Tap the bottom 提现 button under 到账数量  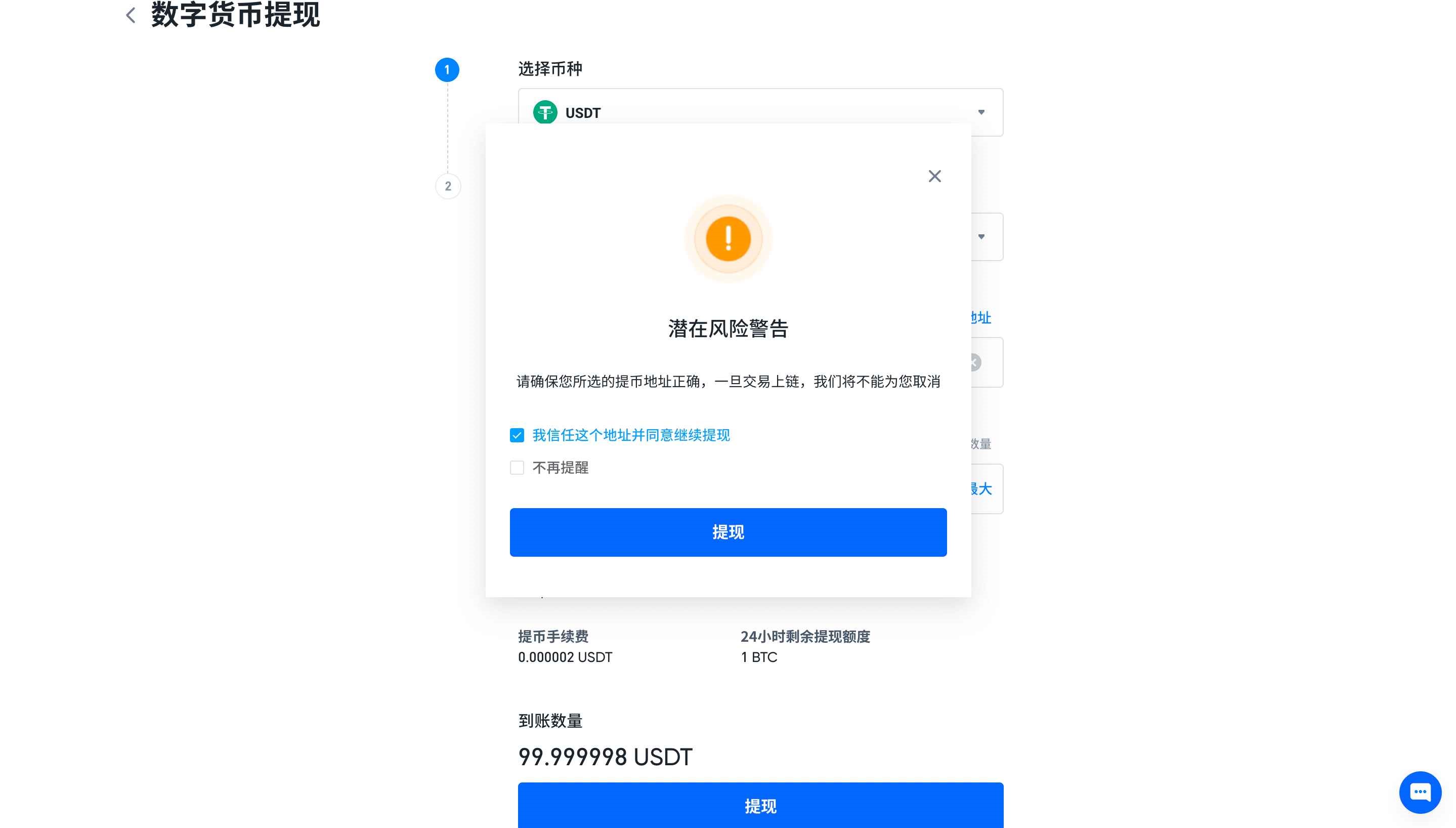coord(760,806)
